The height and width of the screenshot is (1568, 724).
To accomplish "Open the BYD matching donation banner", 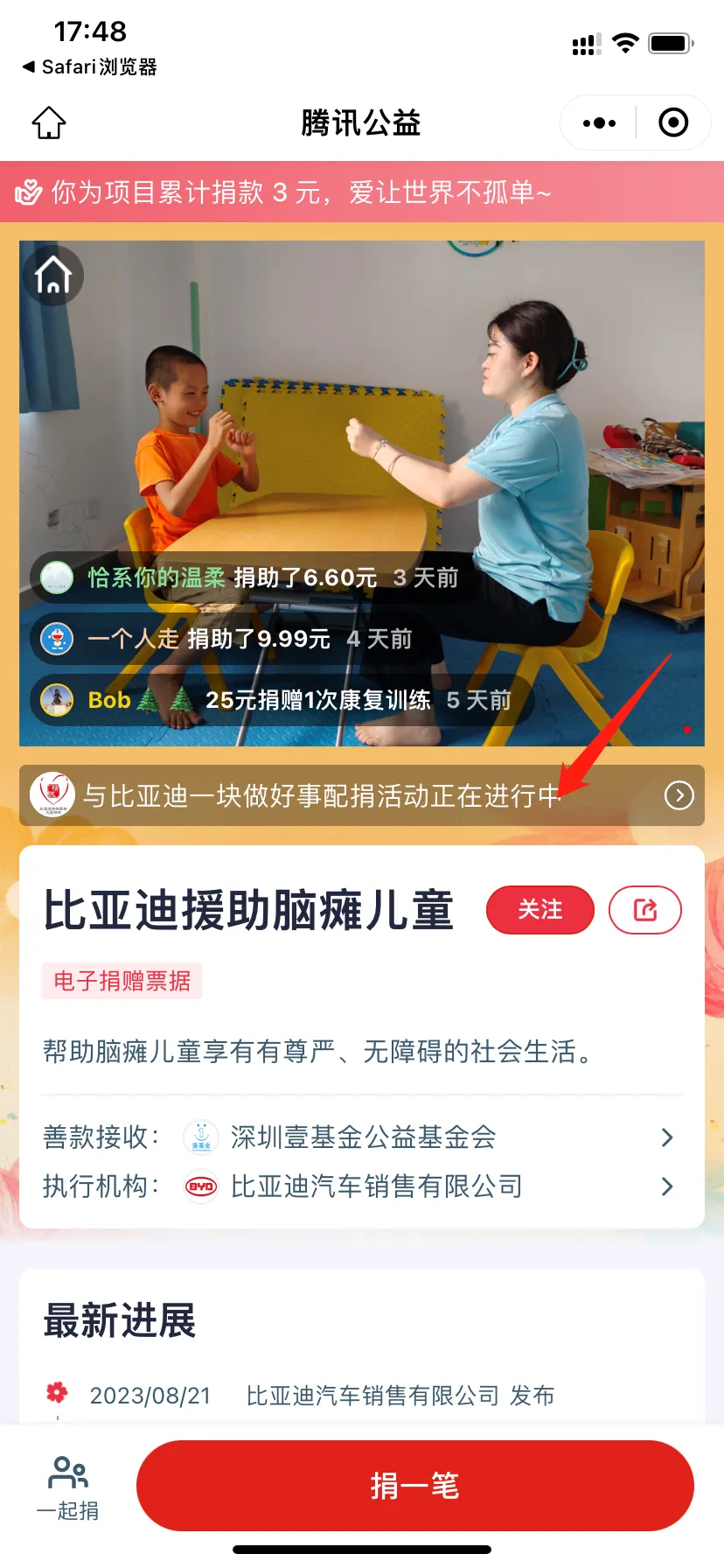I will coord(362,795).
